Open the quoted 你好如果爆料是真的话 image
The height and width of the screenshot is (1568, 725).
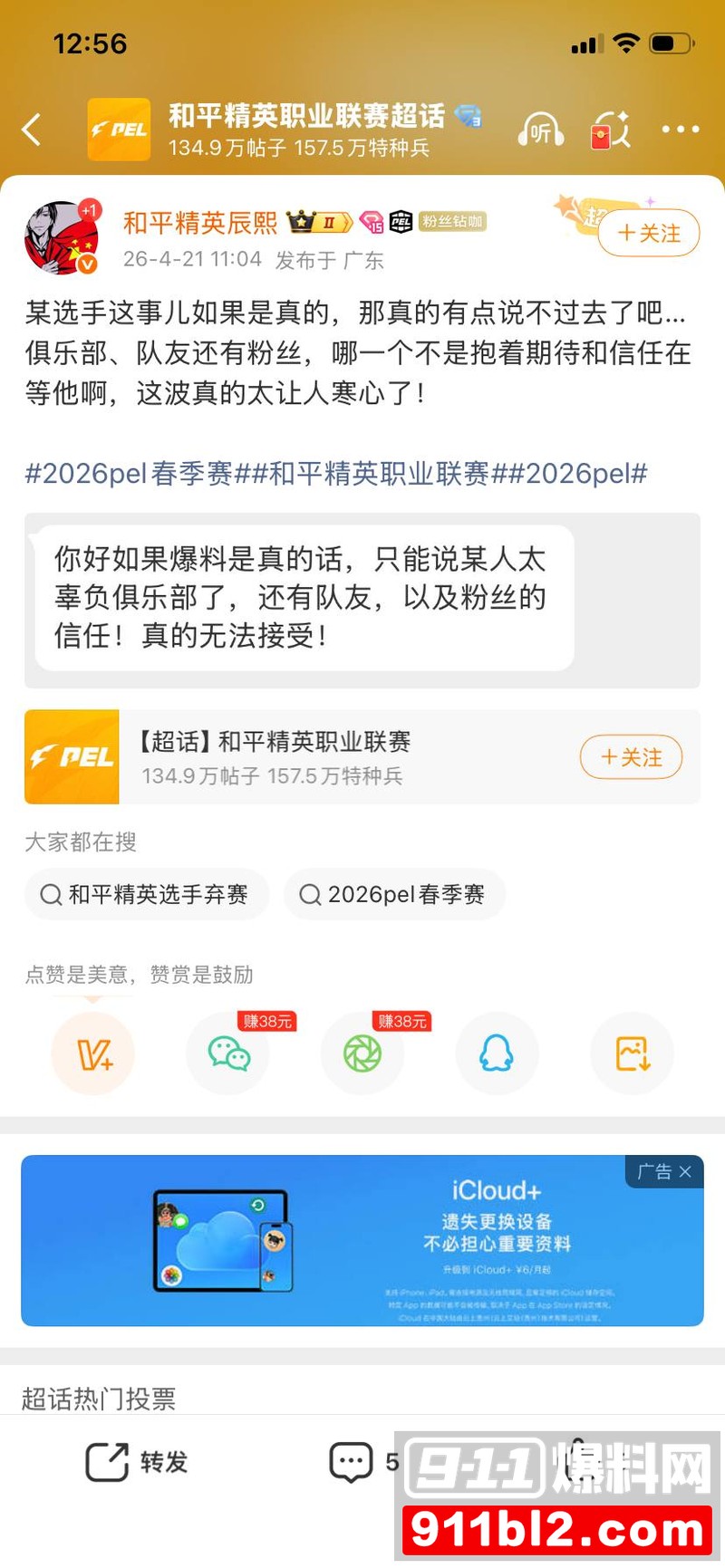pos(304,597)
